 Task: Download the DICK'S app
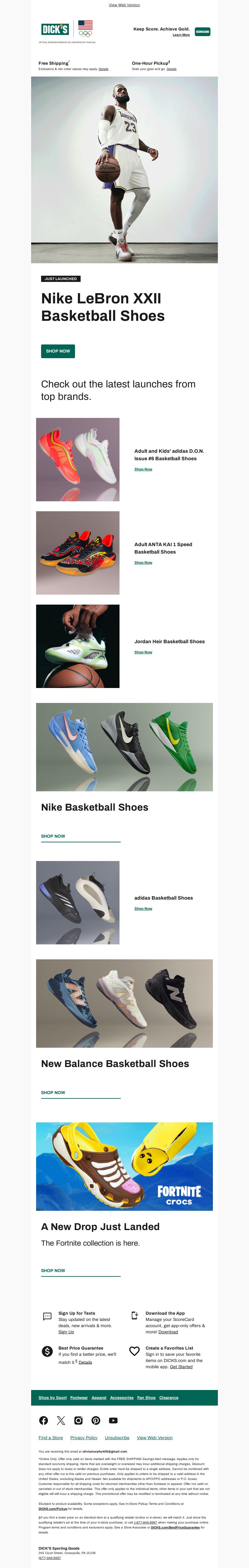pyautogui.click(x=168, y=1332)
